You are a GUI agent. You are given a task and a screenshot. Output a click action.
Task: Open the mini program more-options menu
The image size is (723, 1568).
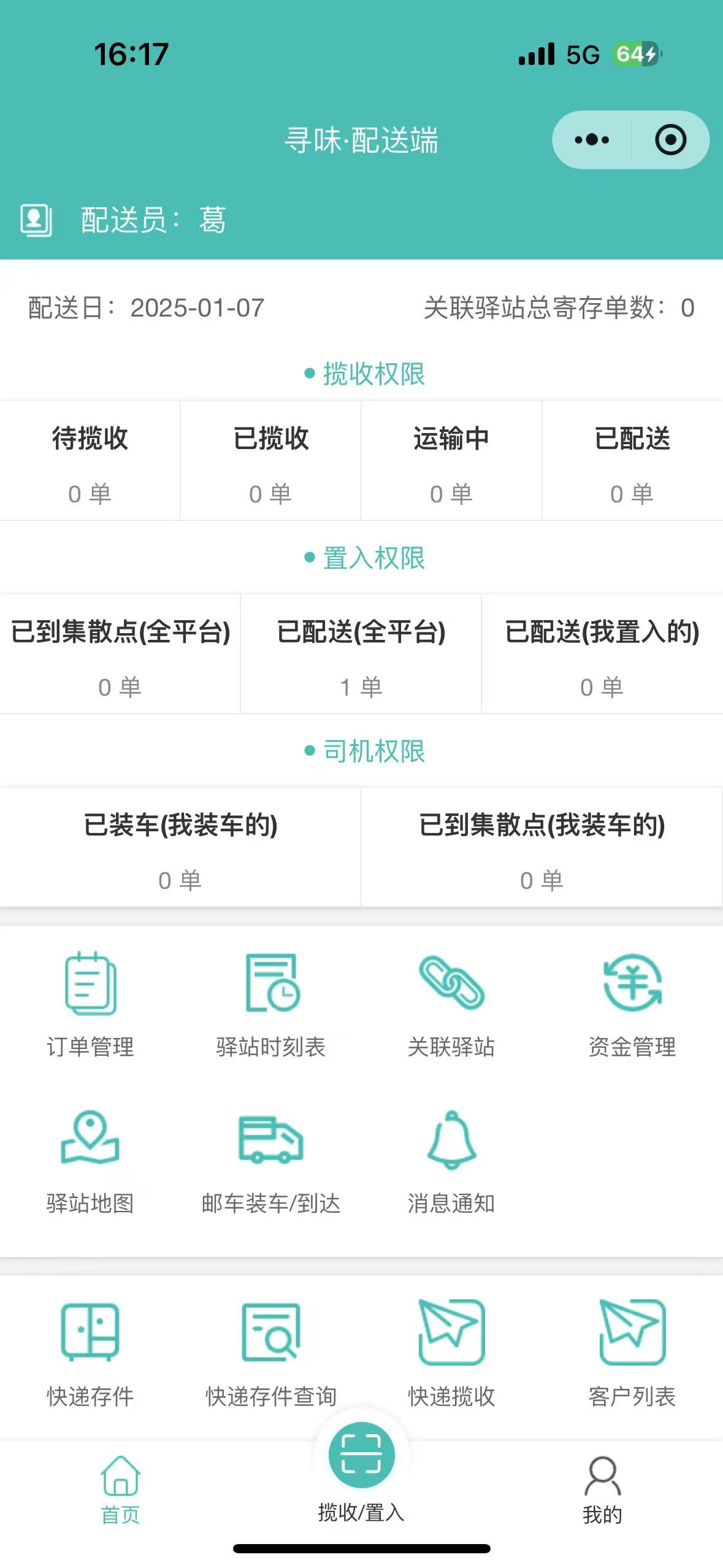click(592, 140)
